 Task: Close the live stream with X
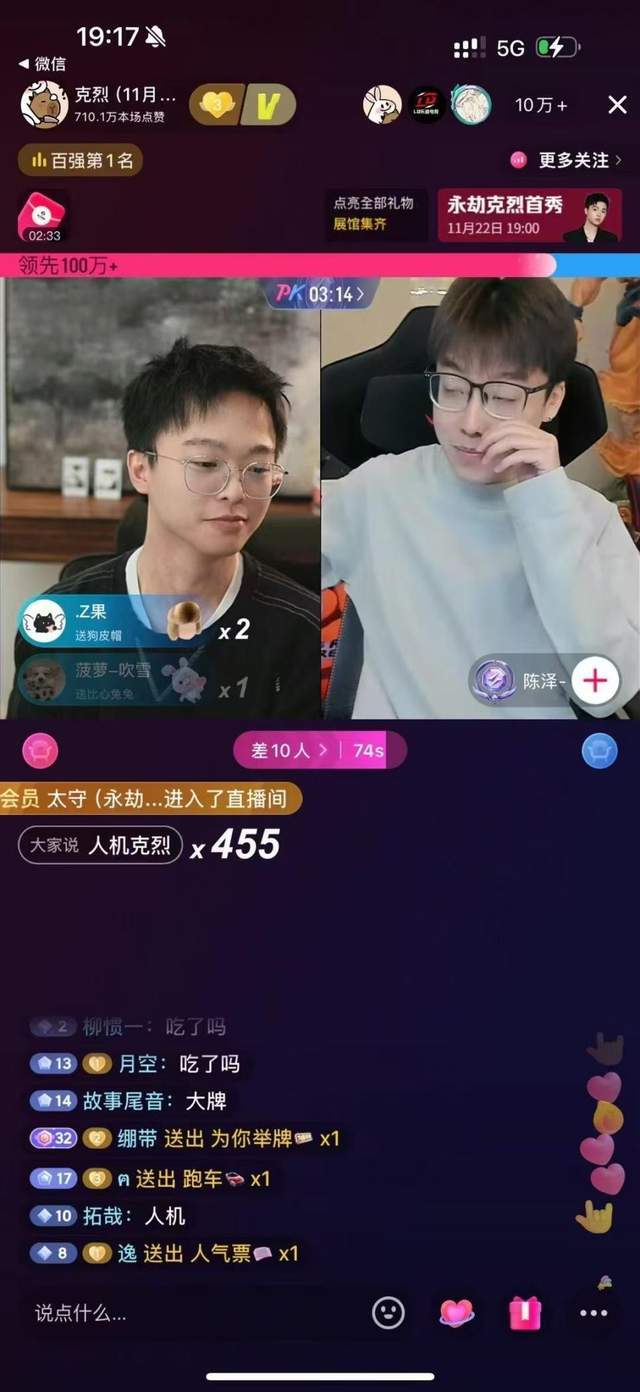pyautogui.click(x=617, y=105)
